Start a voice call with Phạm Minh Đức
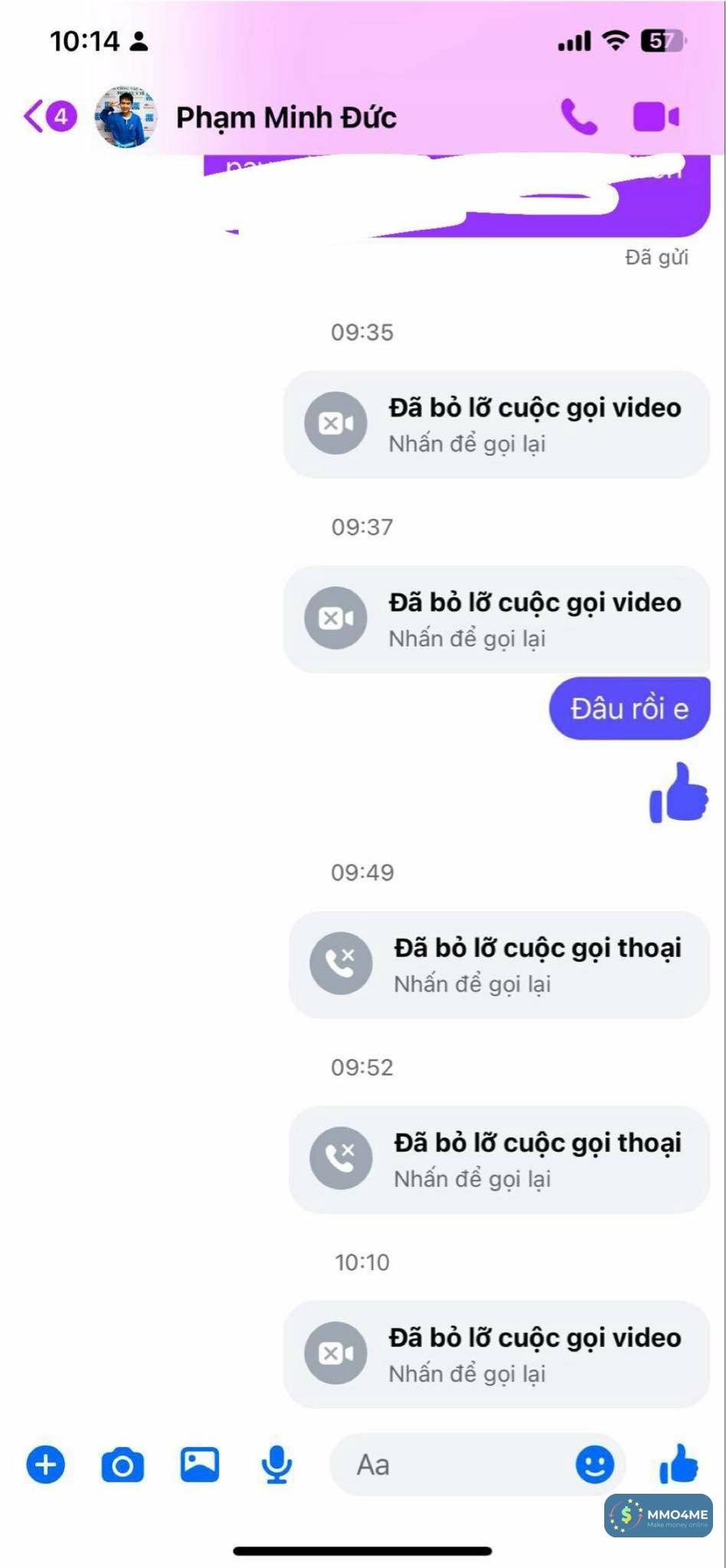Screen dimensions: 726x1568 (579, 117)
